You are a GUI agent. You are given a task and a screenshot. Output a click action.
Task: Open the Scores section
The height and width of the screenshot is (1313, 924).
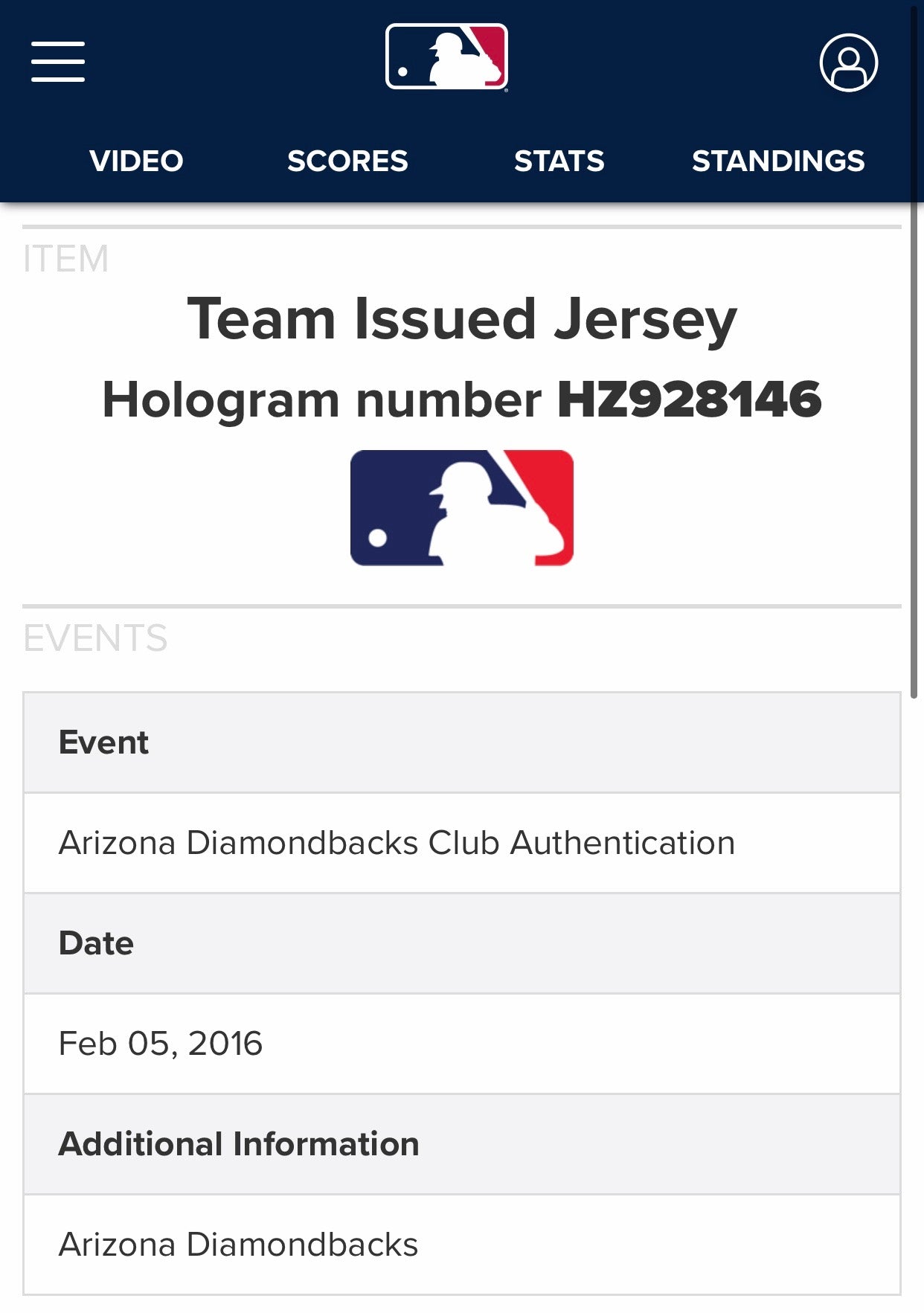(347, 161)
